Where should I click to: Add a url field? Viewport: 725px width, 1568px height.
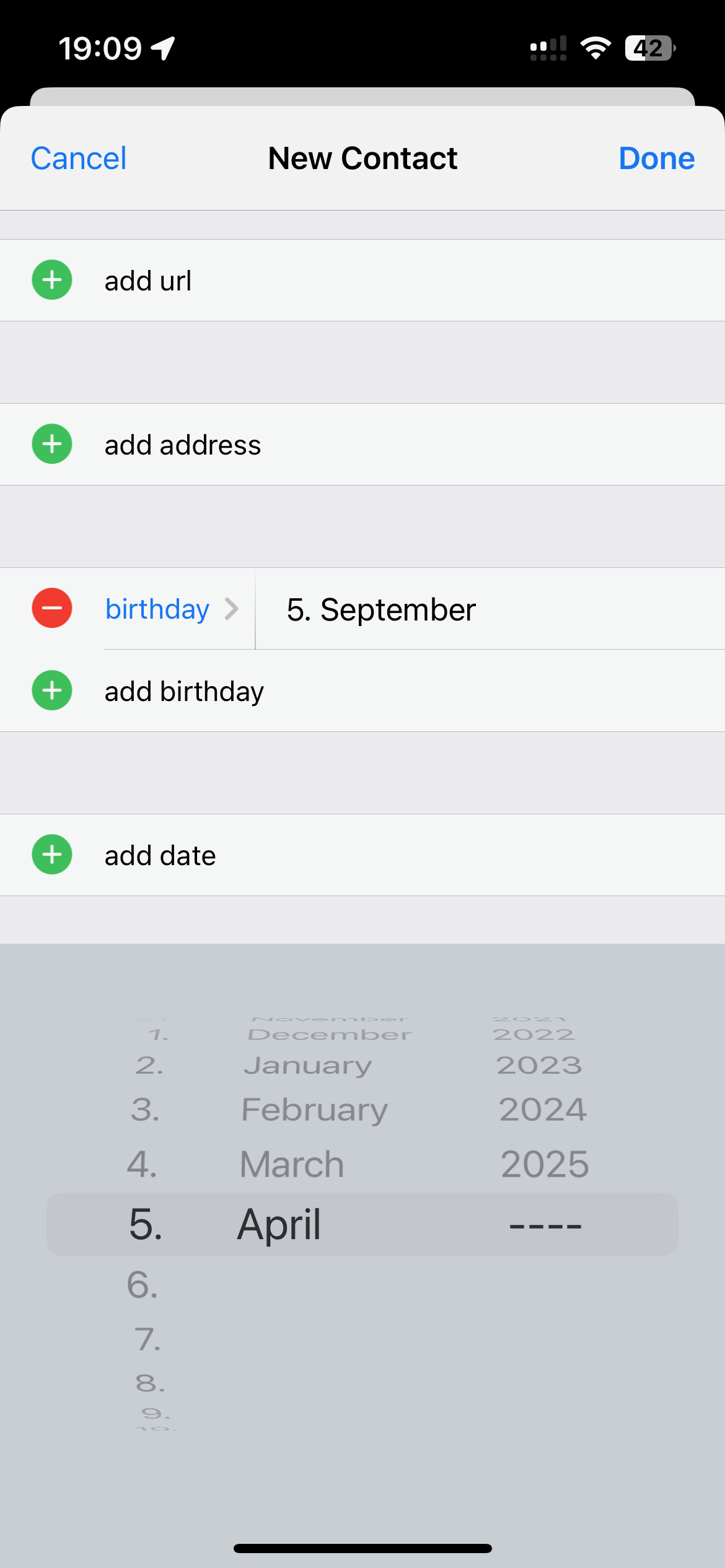(362, 281)
